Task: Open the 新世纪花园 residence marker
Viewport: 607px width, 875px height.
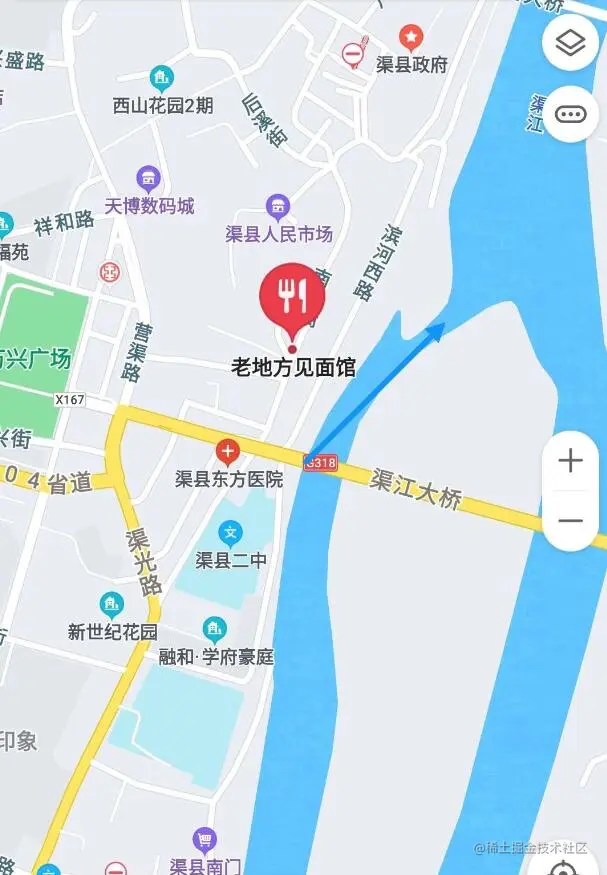Action: (x=112, y=605)
